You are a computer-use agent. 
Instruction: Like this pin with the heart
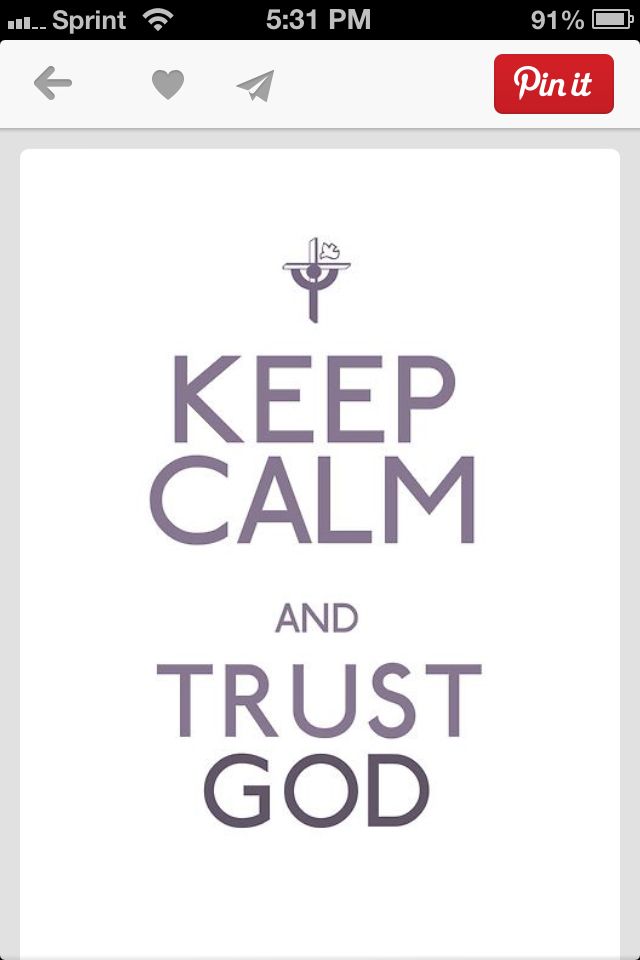(x=167, y=85)
